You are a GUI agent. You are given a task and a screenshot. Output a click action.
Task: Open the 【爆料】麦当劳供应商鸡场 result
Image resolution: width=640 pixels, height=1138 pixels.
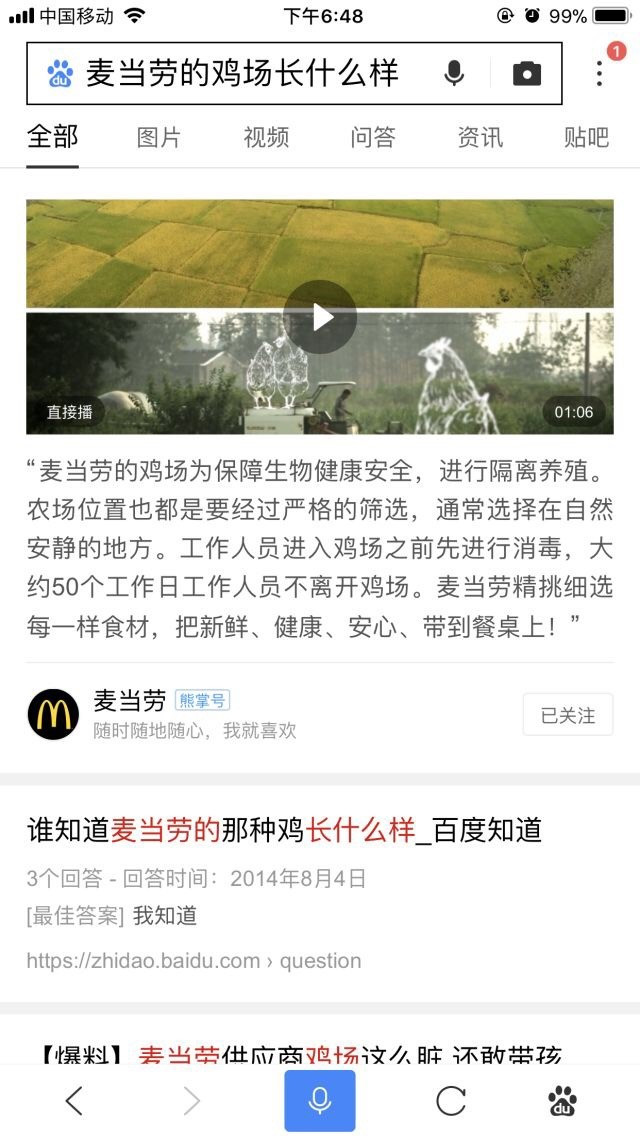click(300, 1056)
